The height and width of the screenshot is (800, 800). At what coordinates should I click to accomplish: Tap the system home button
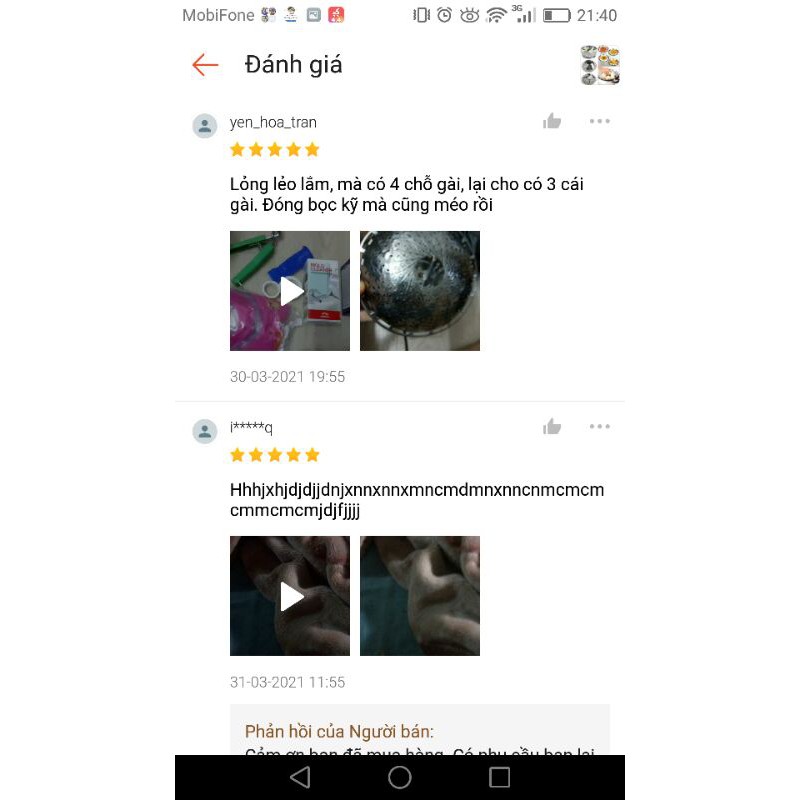400,777
